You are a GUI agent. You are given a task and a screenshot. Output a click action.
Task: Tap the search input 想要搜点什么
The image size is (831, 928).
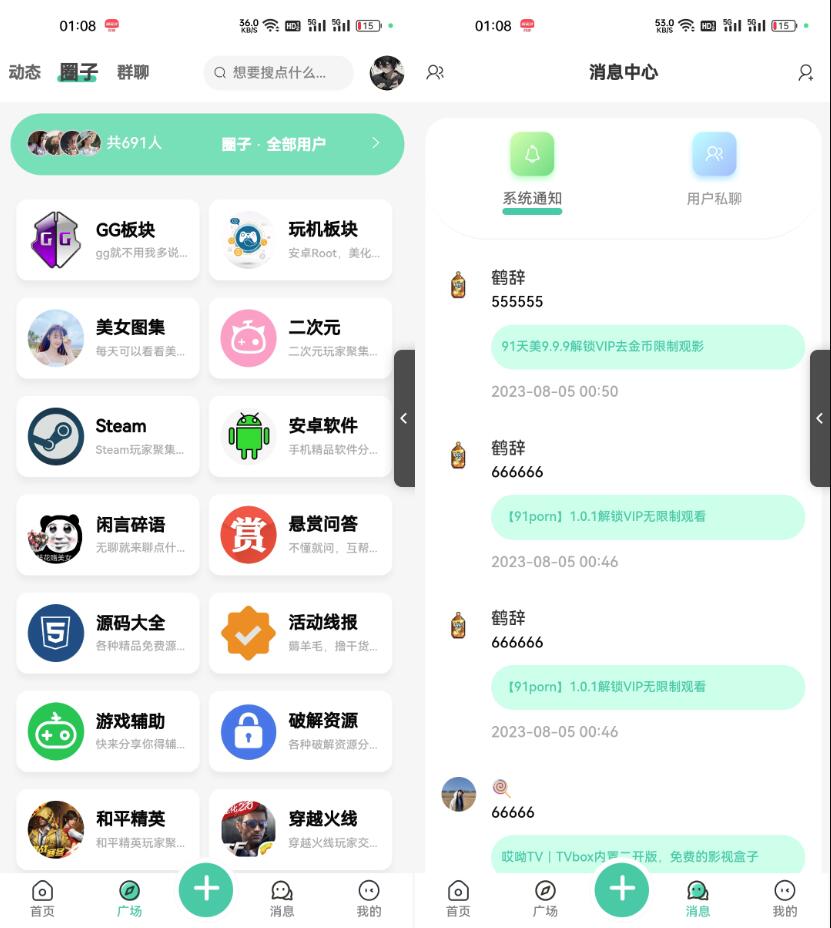tap(277, 72)
